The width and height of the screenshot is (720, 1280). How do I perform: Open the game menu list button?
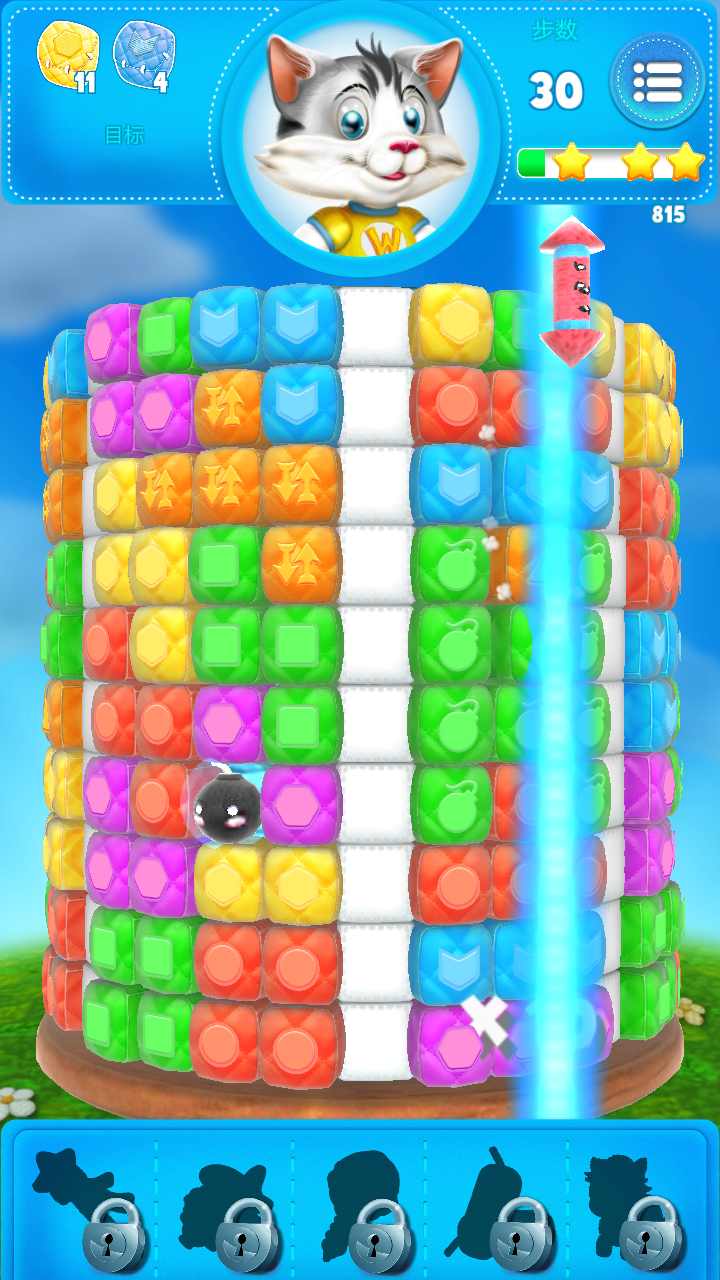click(x=657, y=82)
